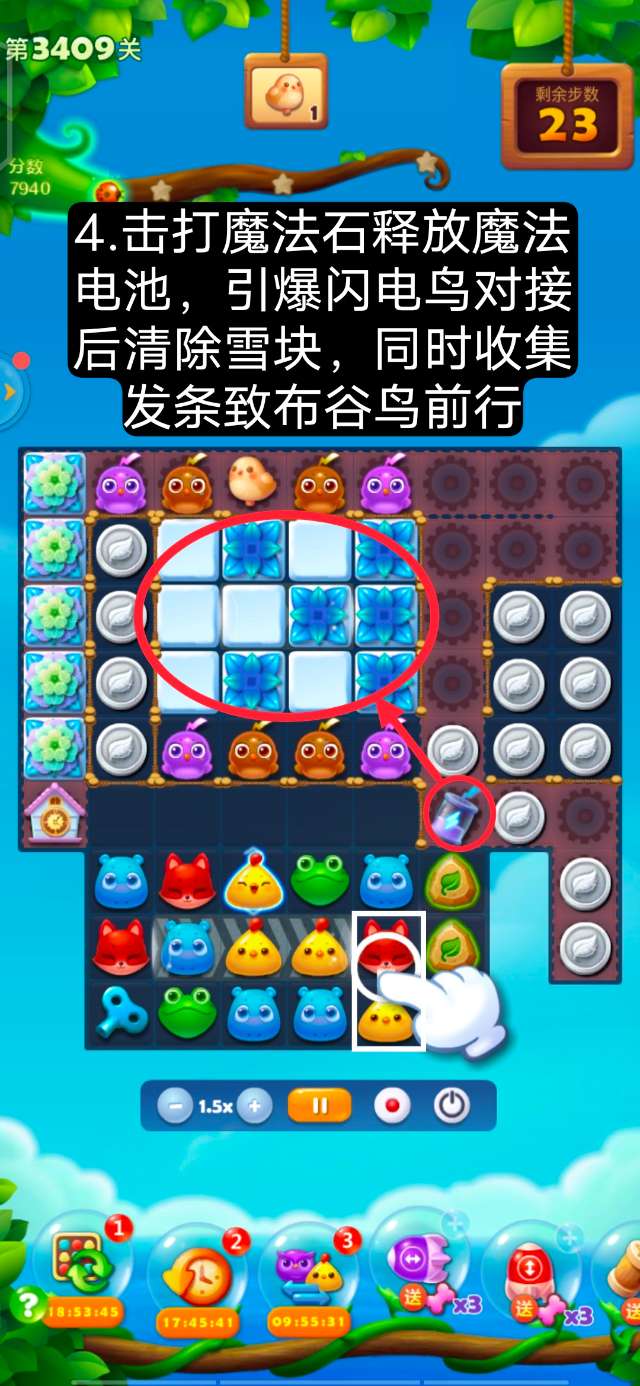Pause using the orange pause button
This screenshot has width=640, height=1386.
point(320,1106)
